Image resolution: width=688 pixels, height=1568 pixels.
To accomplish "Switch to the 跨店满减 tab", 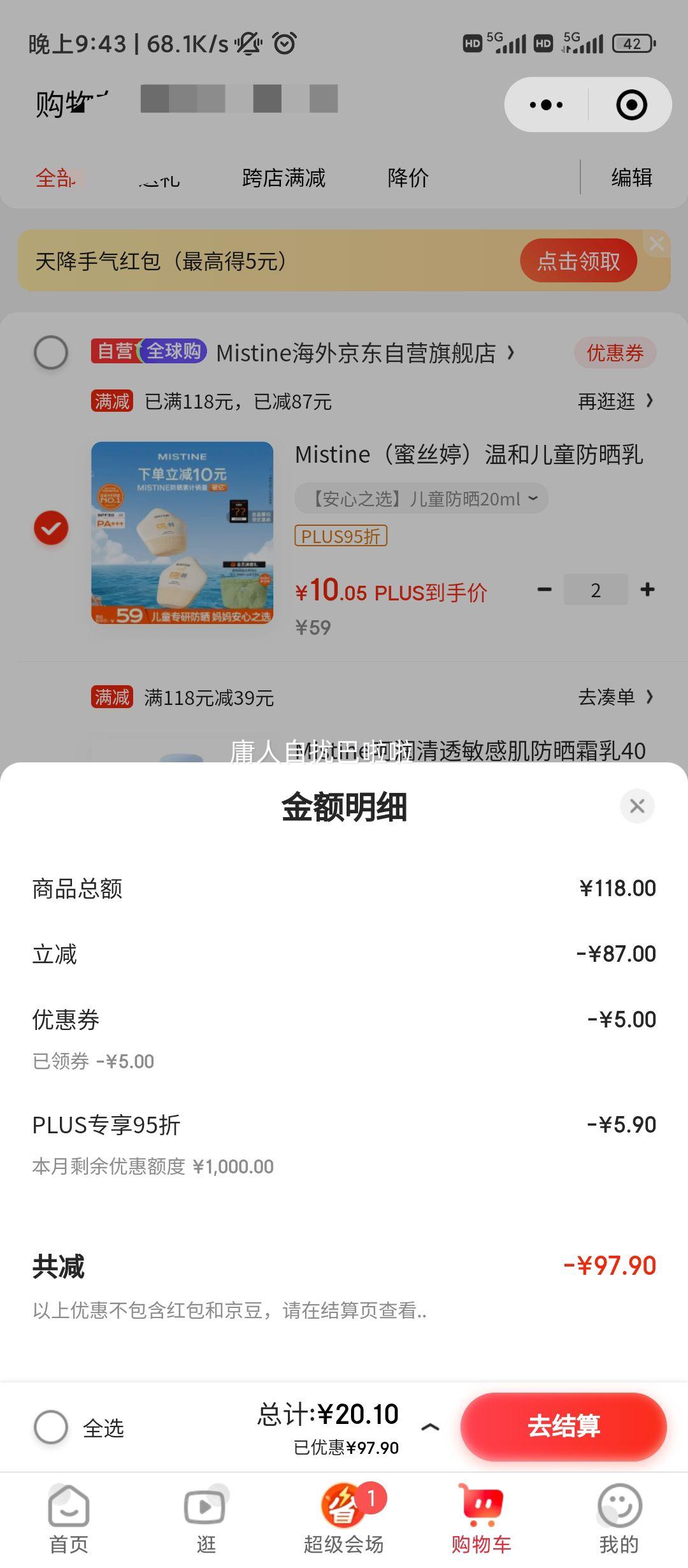I will 283,179.
